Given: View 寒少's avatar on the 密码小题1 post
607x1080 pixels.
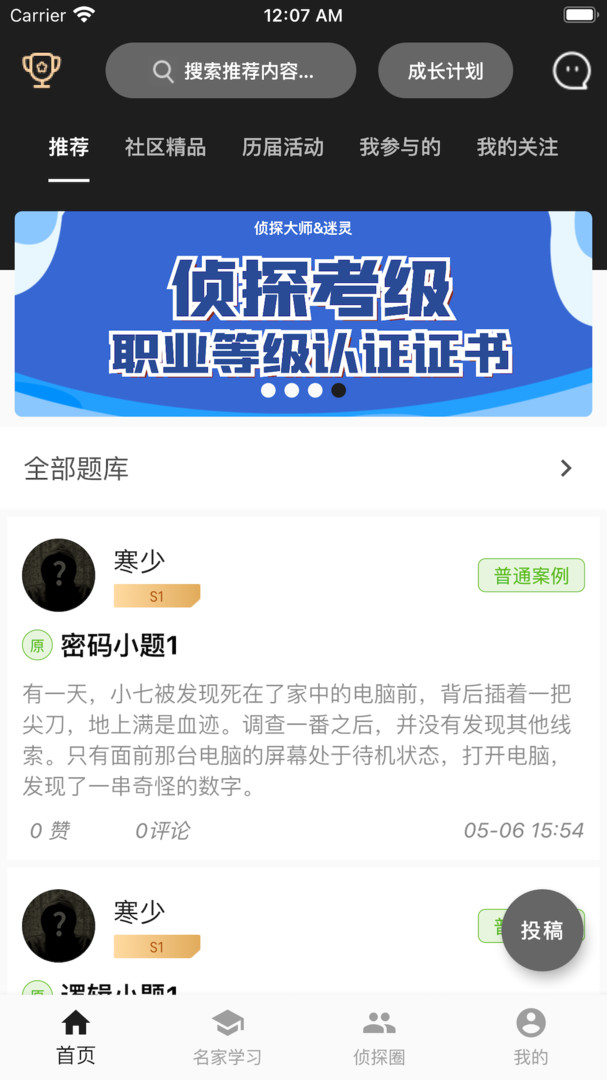Looking at the screenshot, I should [x=59, y=575].
